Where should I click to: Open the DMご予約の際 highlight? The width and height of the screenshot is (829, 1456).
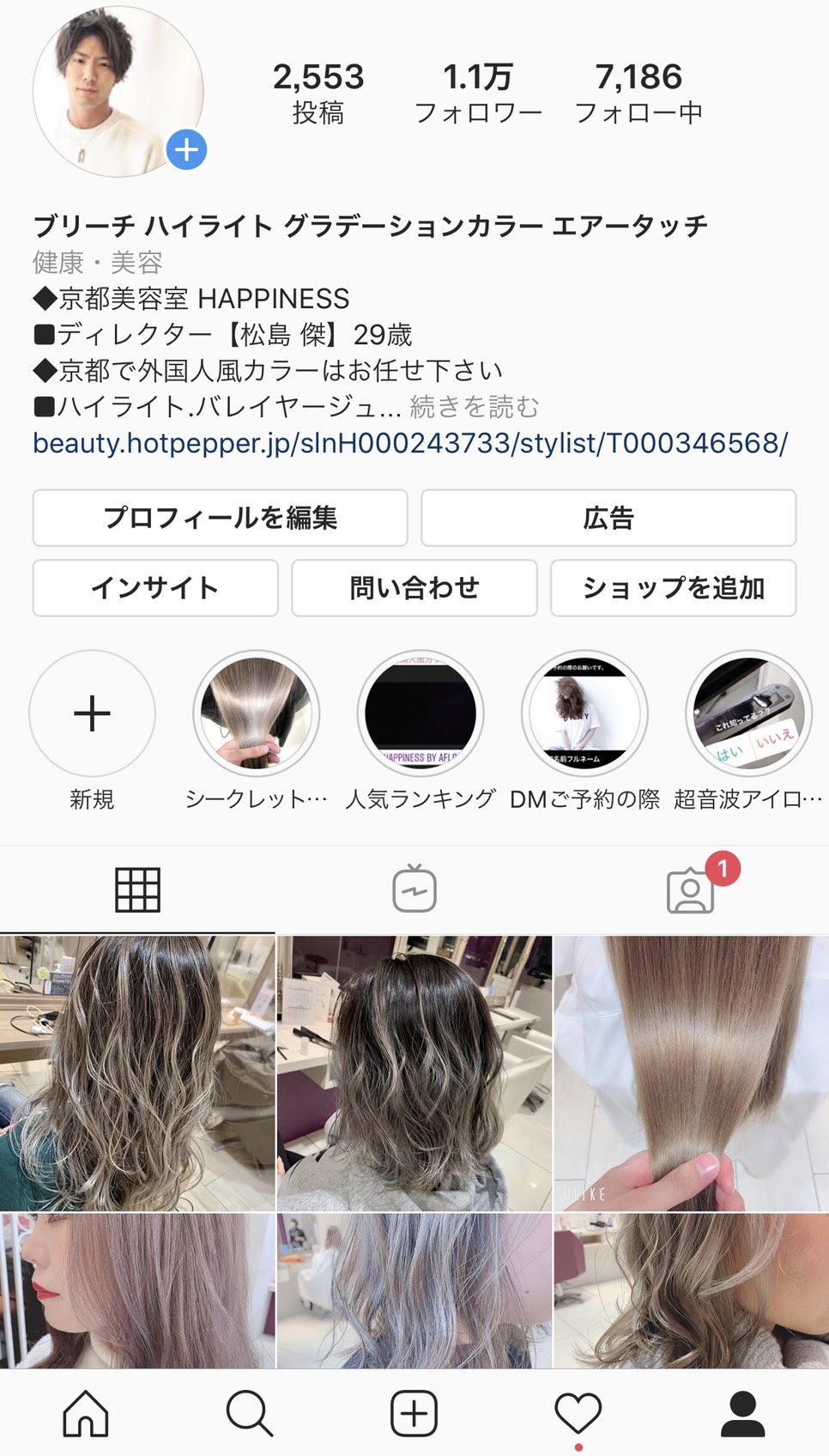[x=584, y=713]
